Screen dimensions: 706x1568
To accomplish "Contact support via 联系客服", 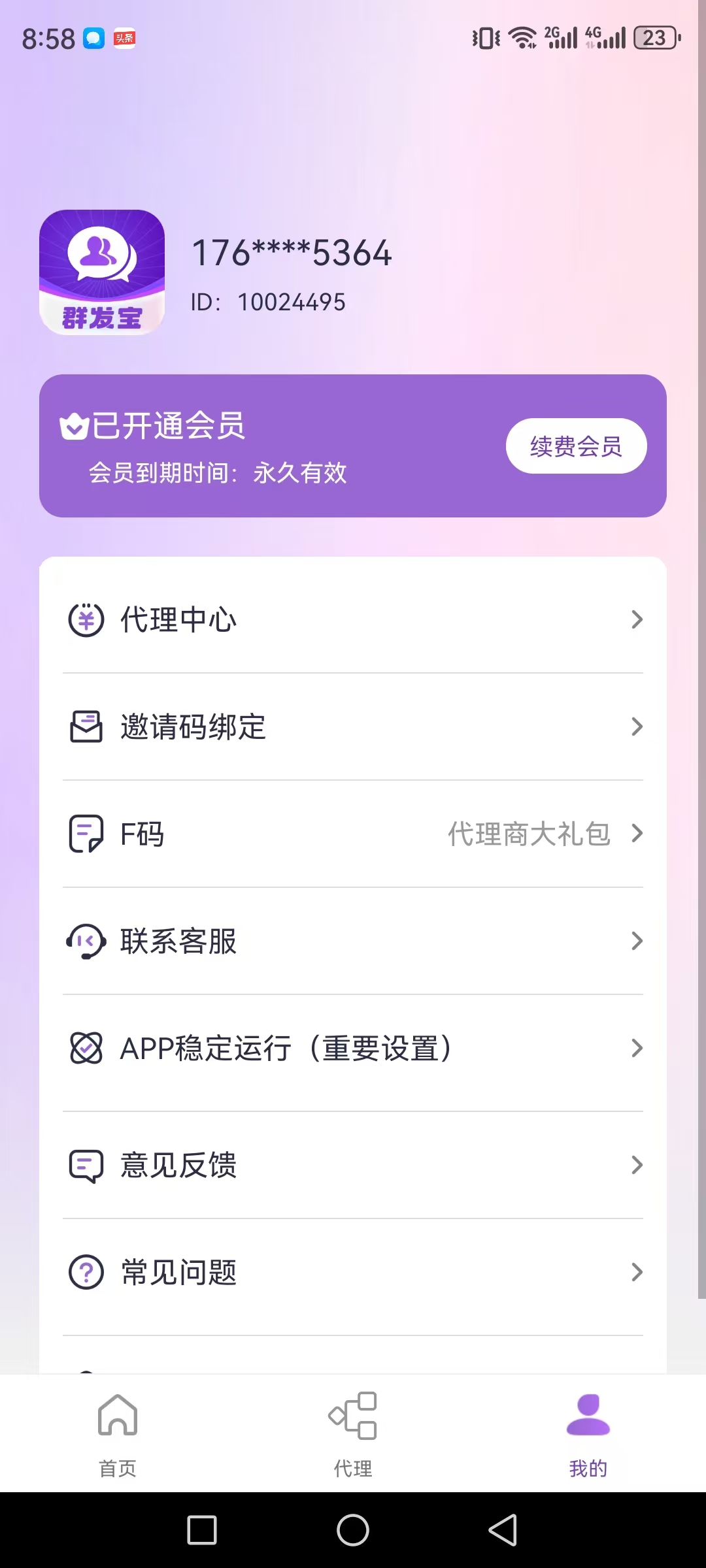I will [x=353, y=941].
